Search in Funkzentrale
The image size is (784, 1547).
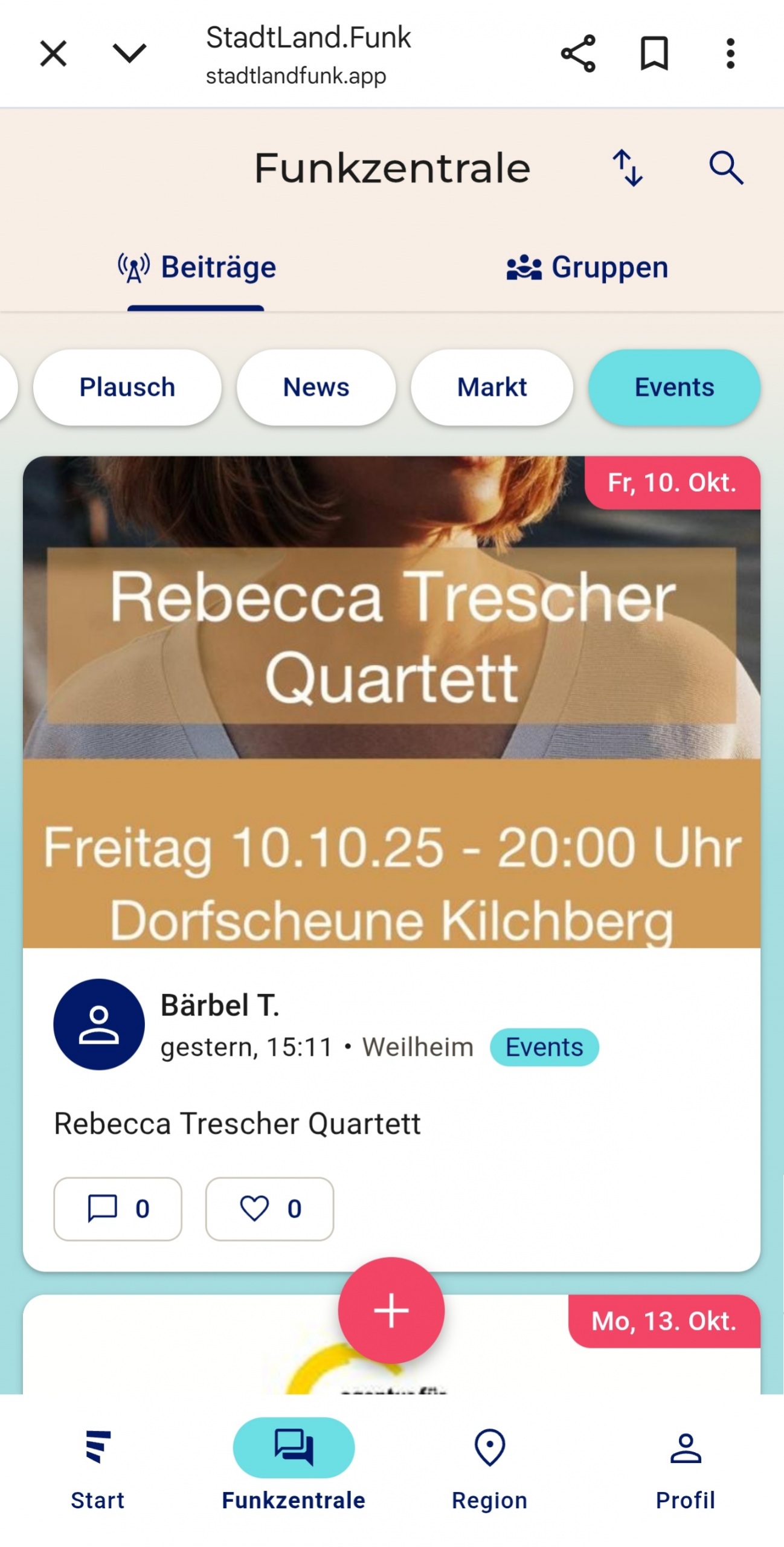pyautogui.click(x=725, y=168)
